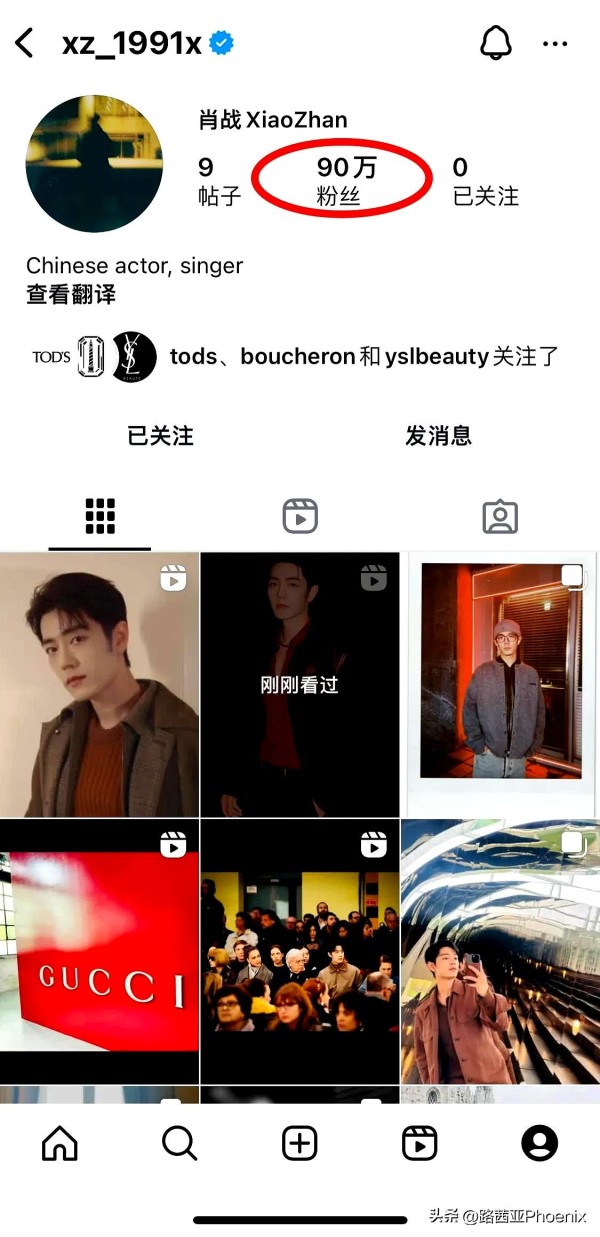Open my profile in the bottom bar
This screenshot has height=1237, width=600.
click(540, 1143)
